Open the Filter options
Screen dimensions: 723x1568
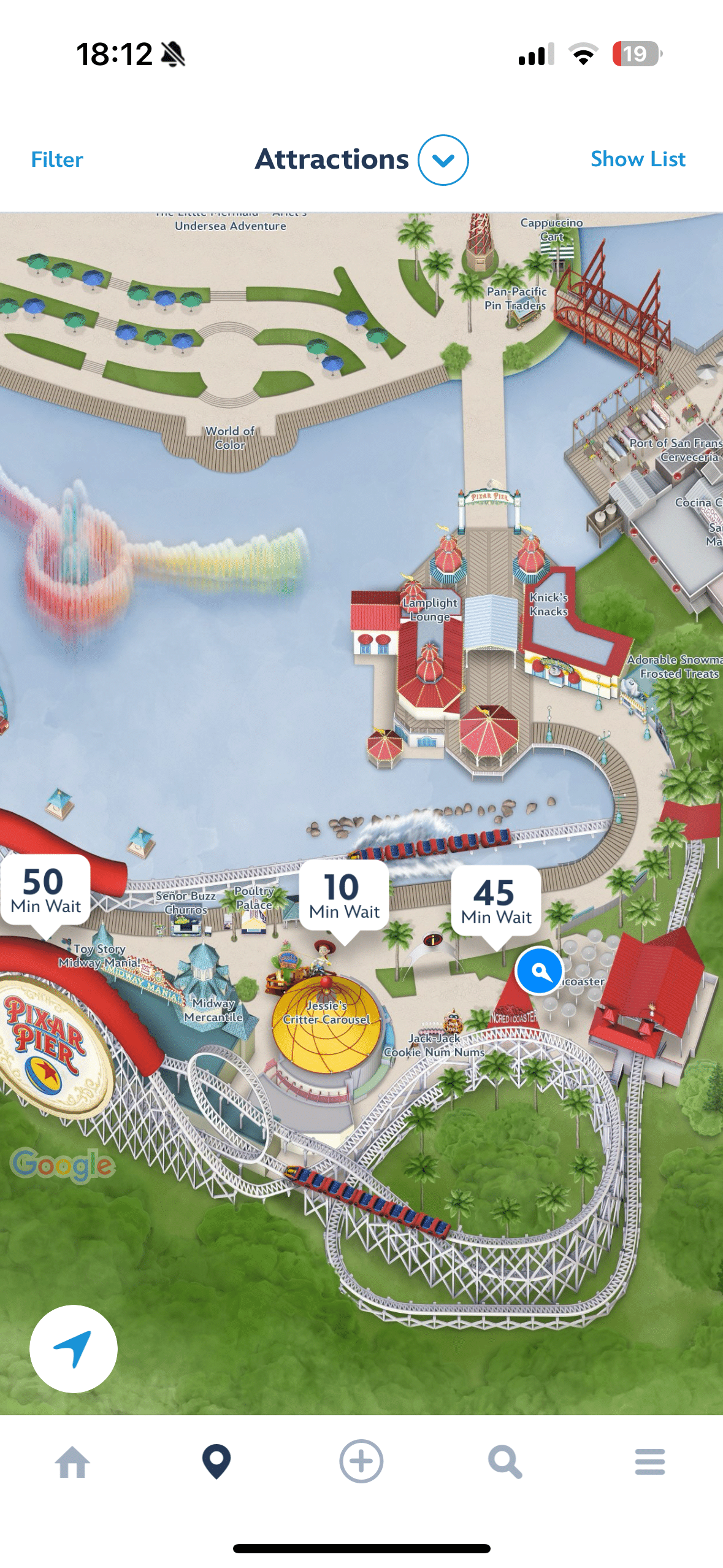(x=57, y=159)
